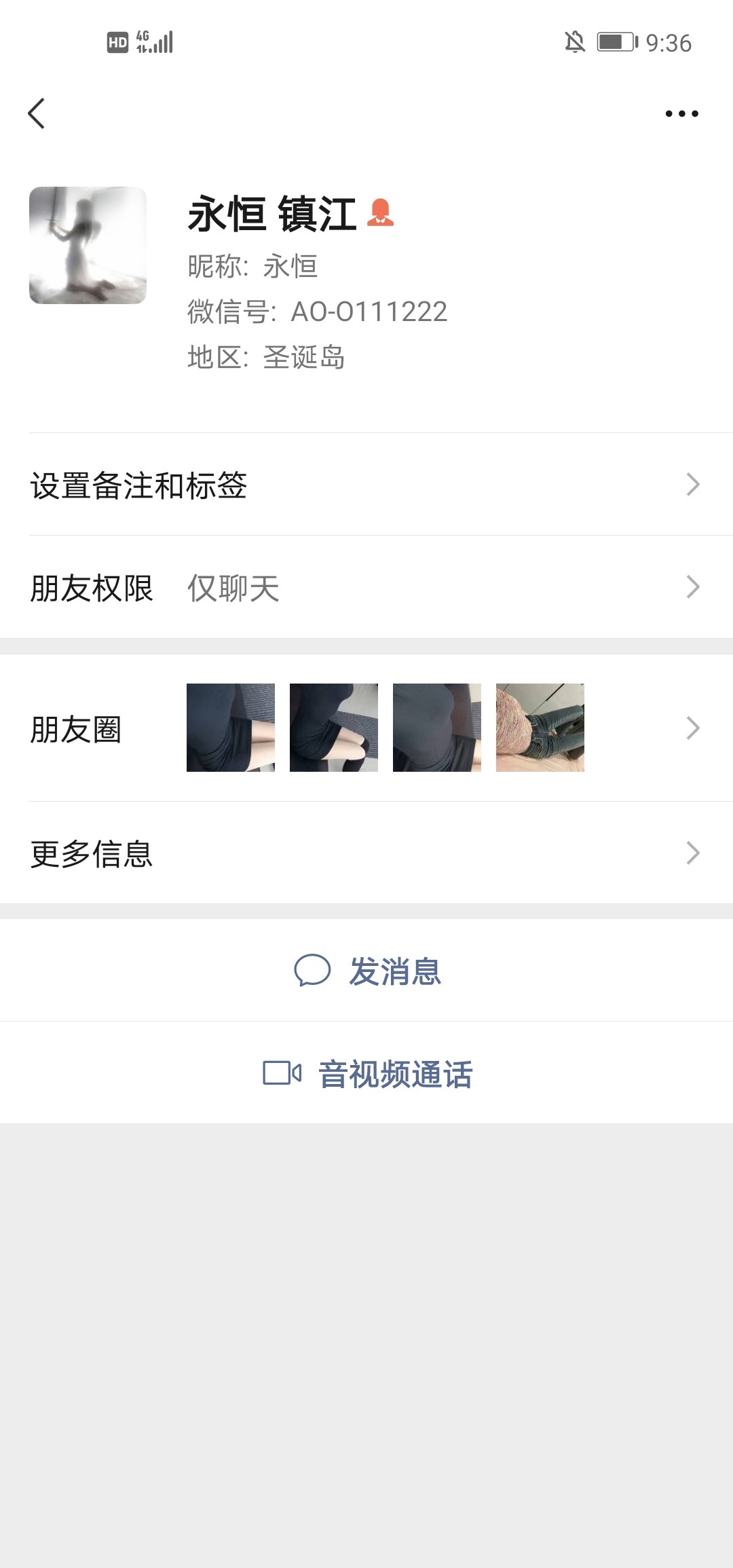Open the 朋友圈 moments row
Image resolution: width=733 pixels, height=1568 pixels.
coord(366,728)
